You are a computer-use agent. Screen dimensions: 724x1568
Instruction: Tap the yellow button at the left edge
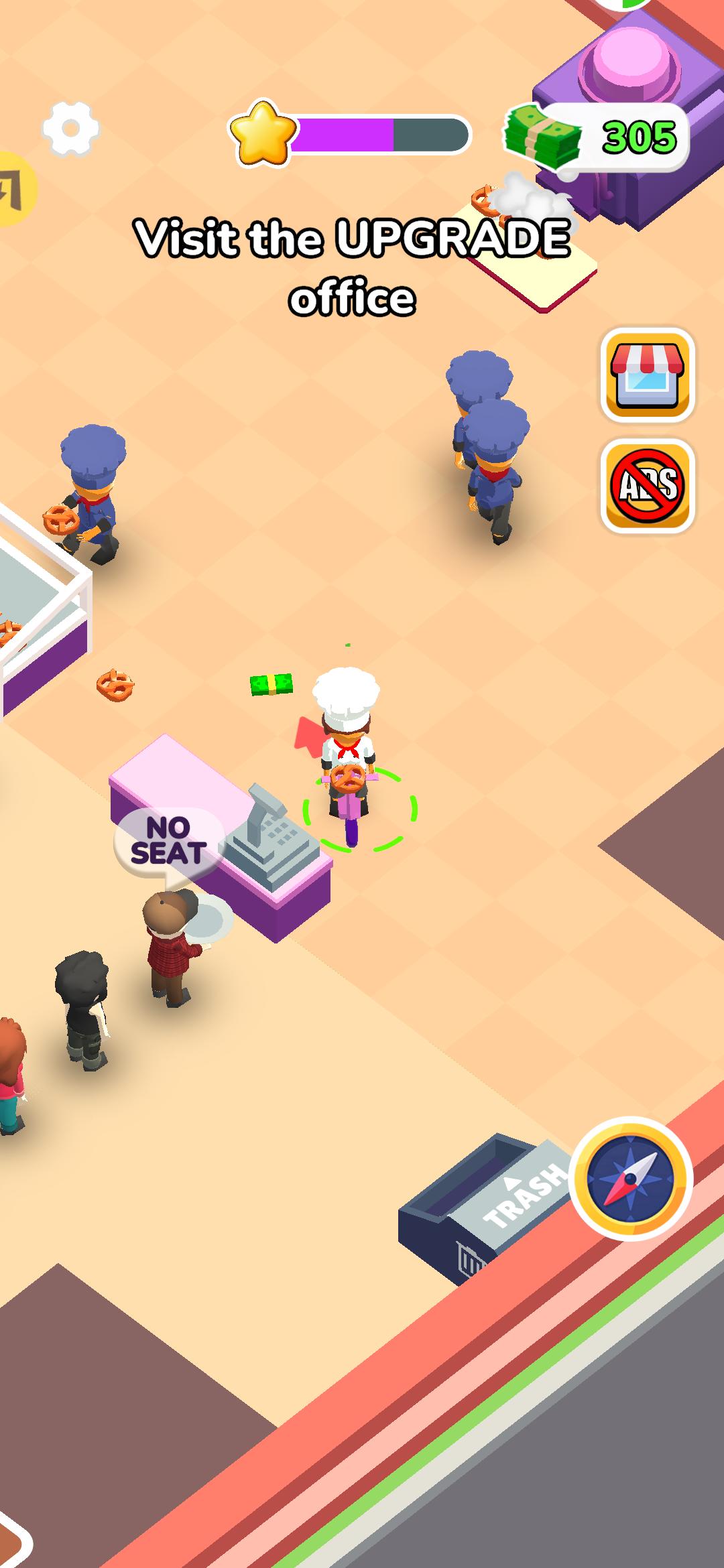tap(15, 189)
